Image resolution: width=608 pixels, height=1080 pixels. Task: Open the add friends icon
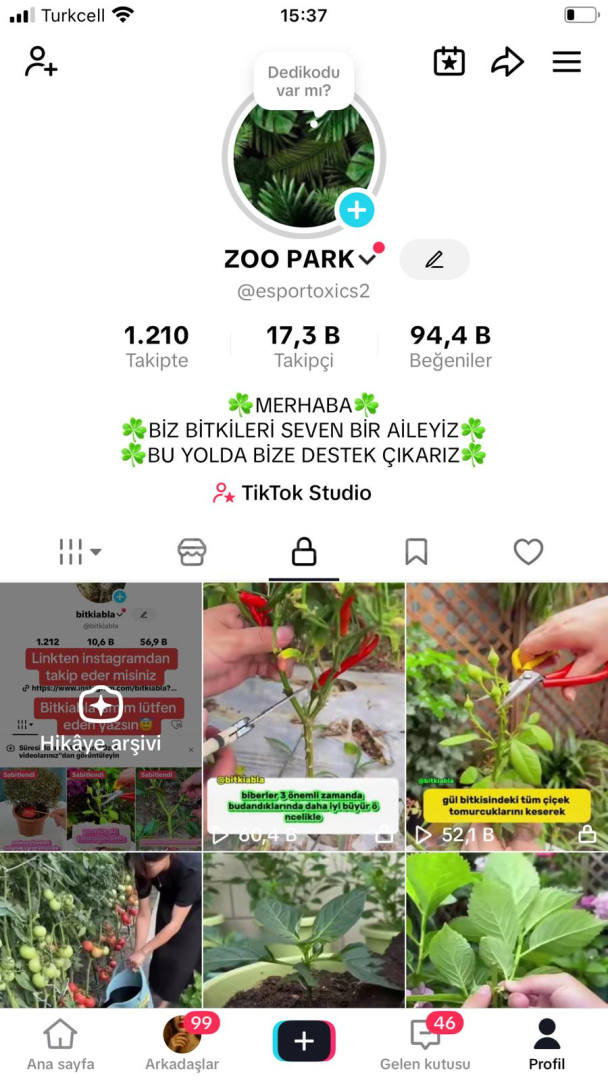click(41, 62)
